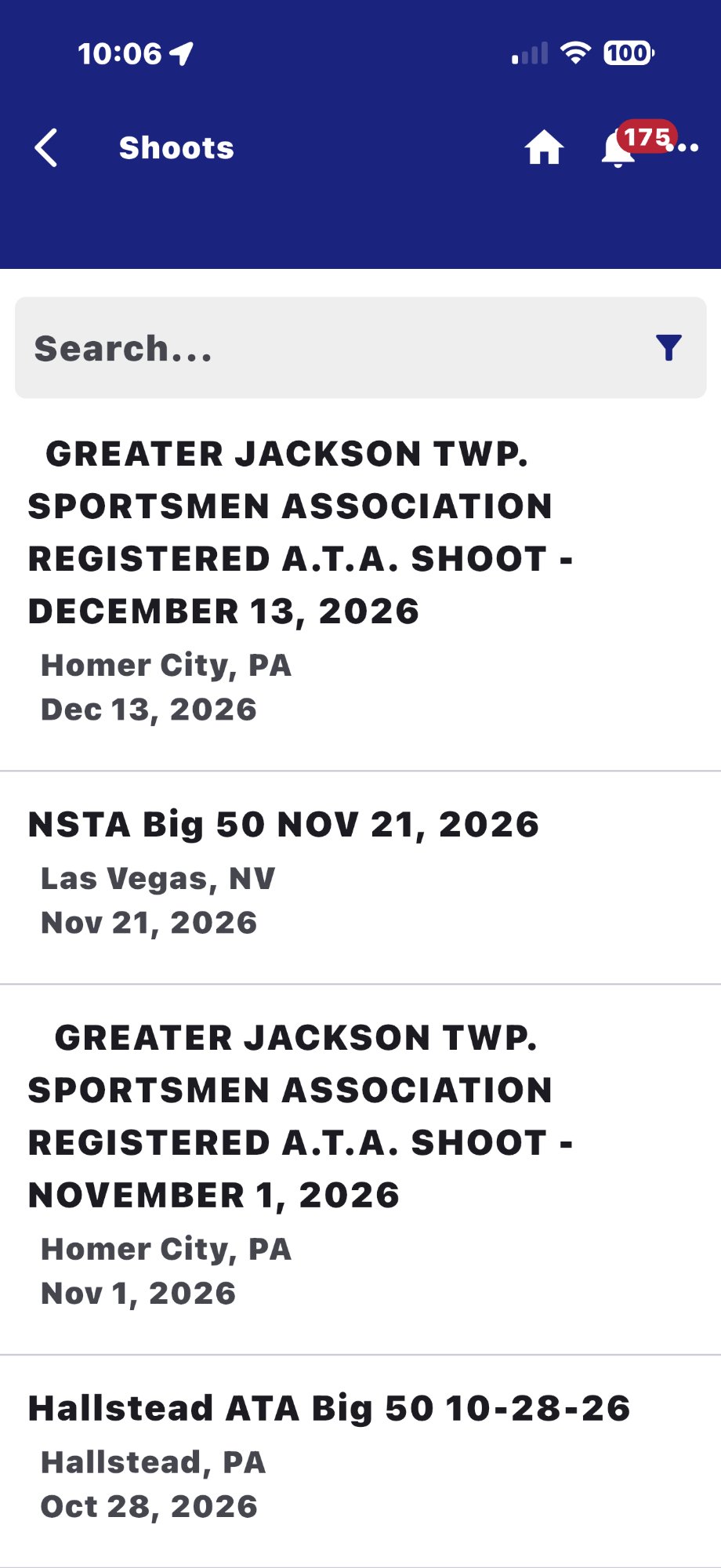Go back from the Shoots screen
The image size is (721, 1568).
[47, 147]
